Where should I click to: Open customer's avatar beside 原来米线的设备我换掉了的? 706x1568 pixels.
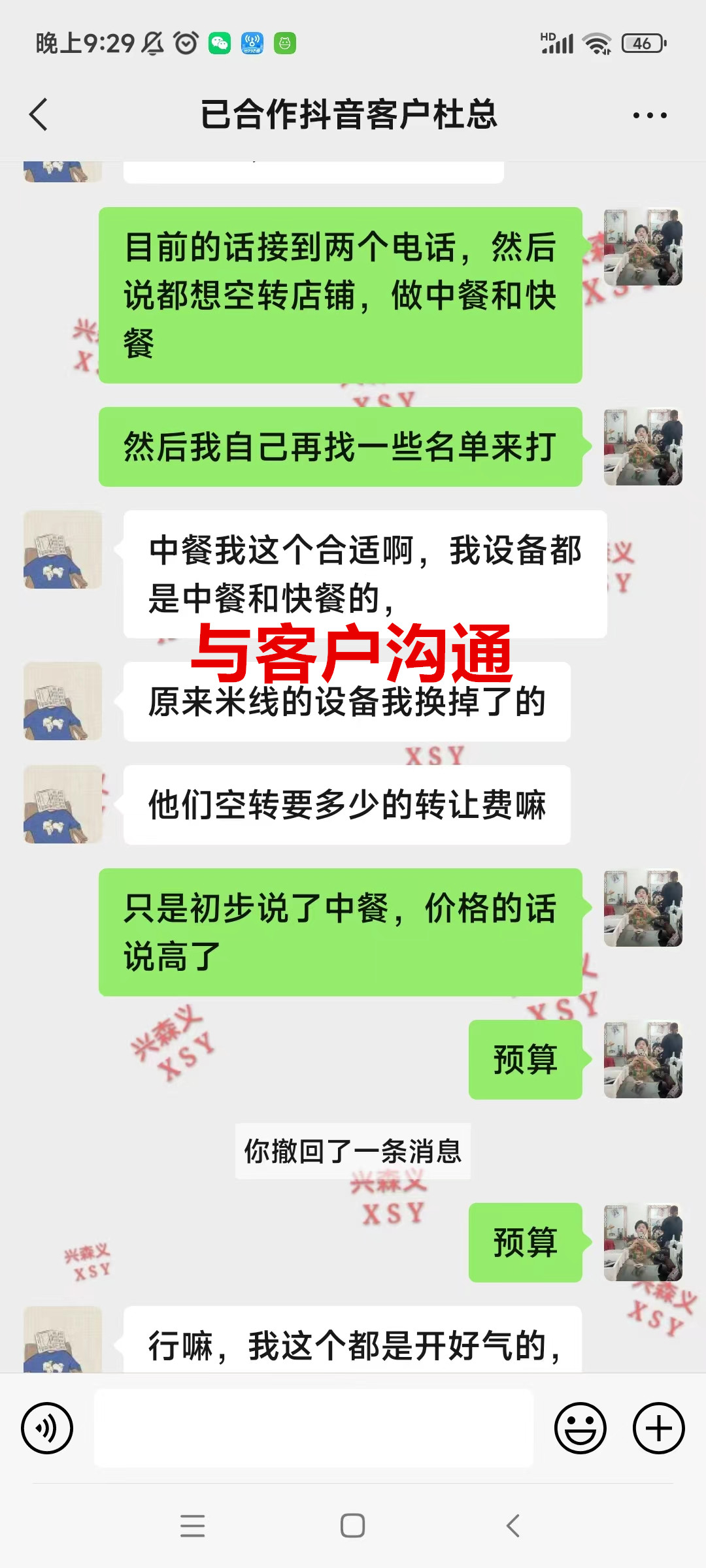pyautogui.click(x=63, y=701)
